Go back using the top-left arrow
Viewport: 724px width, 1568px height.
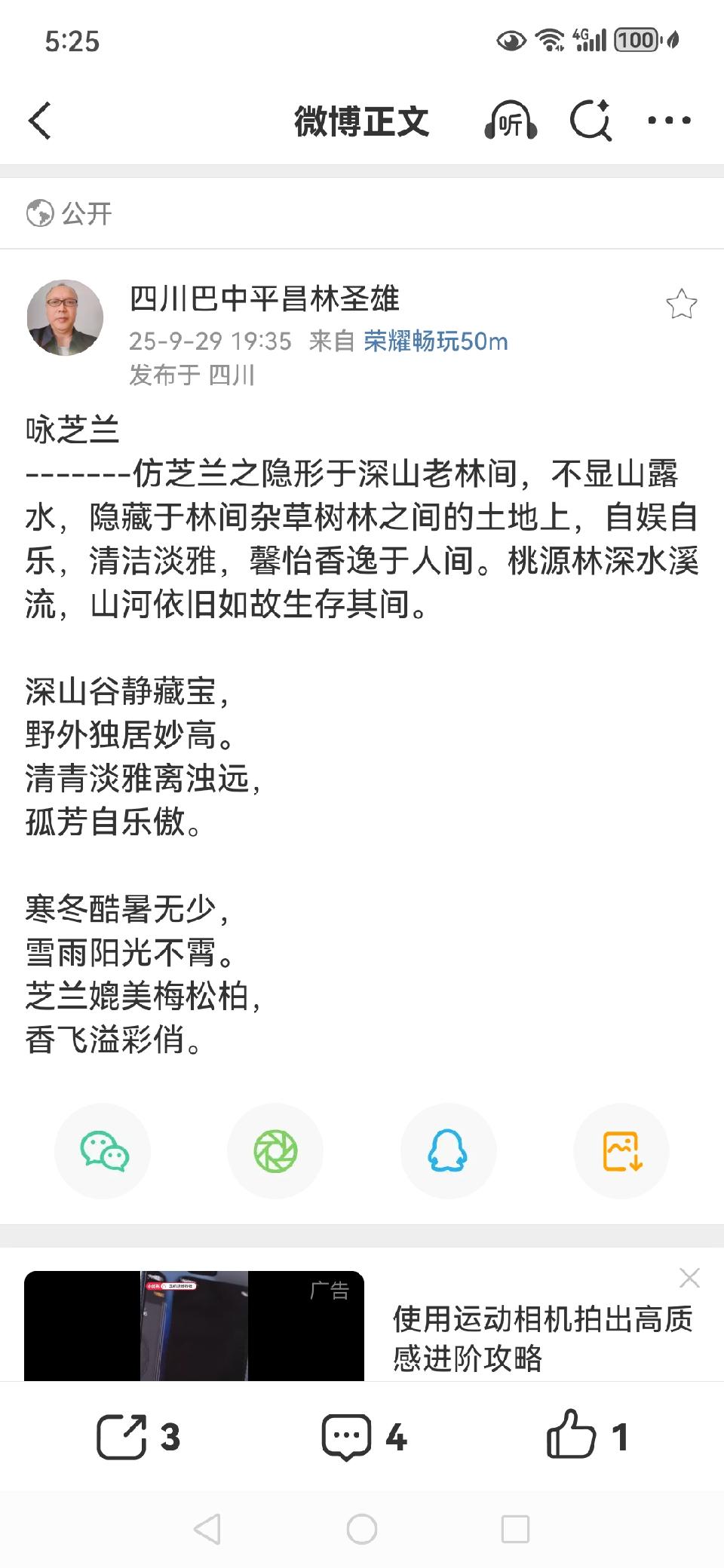click(x=41, y=121)
